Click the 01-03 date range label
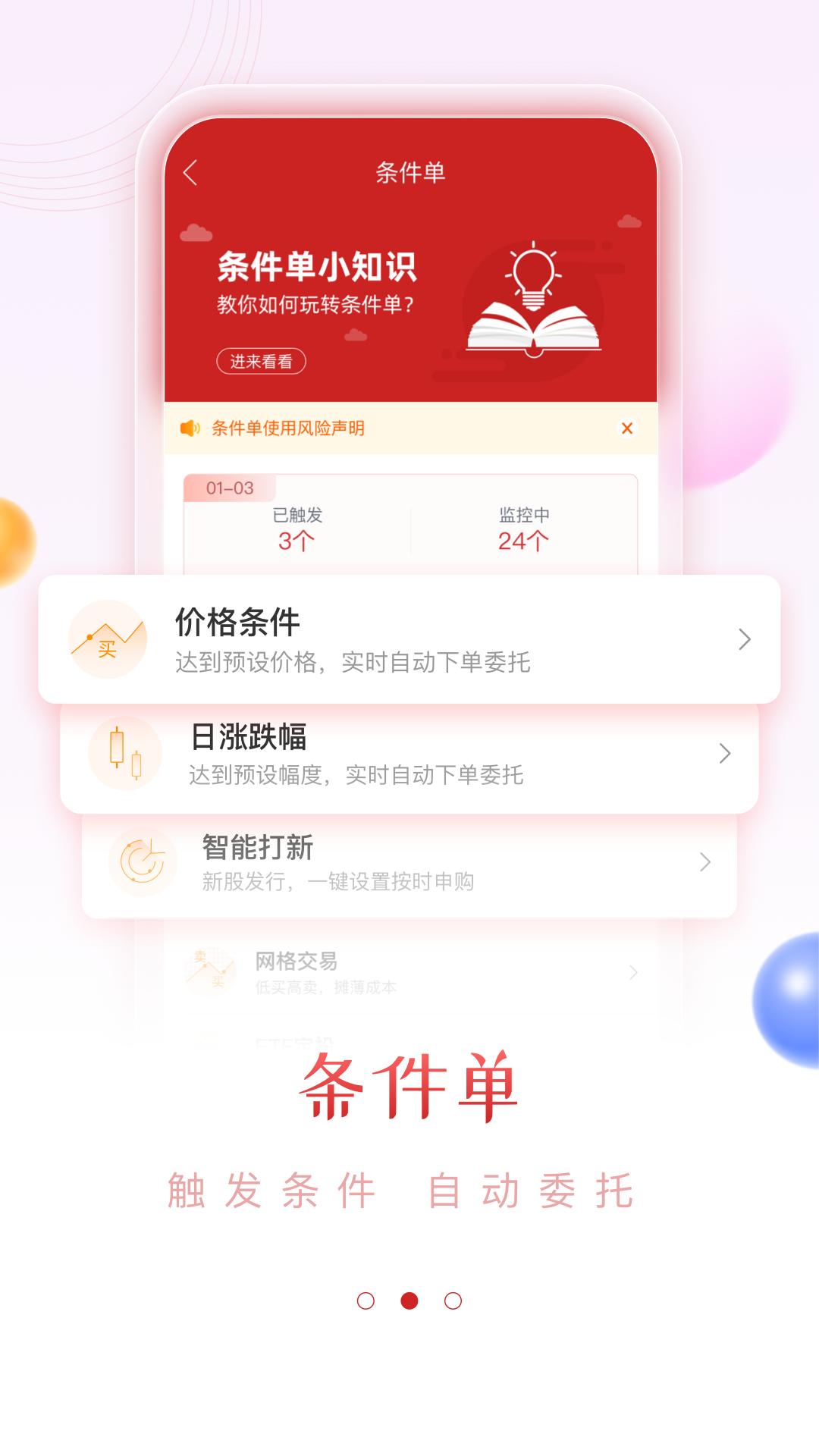Viewport: 819px width, 1456px height. click(227, 489)
